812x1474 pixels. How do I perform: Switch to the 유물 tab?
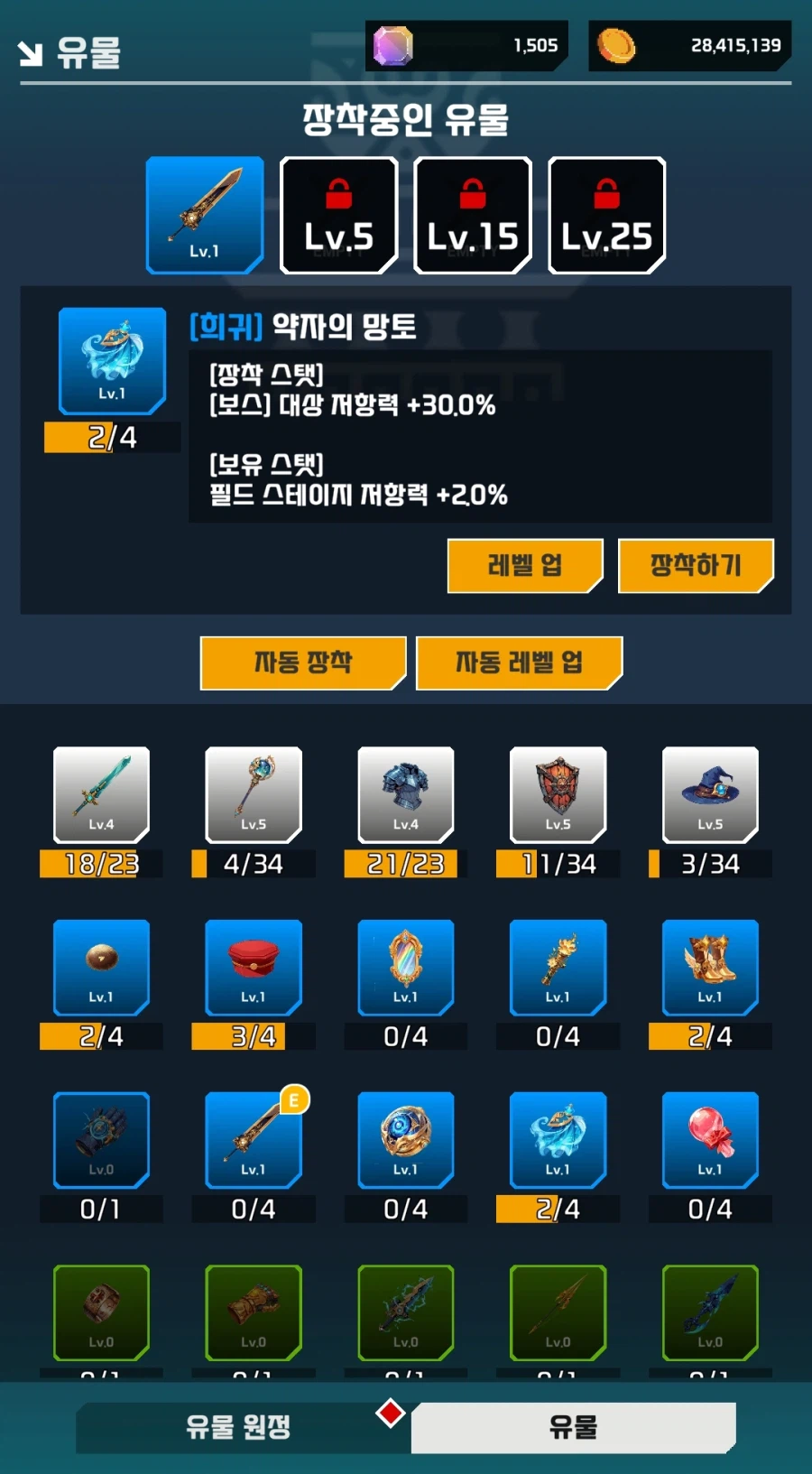(x=573, y=1427)
